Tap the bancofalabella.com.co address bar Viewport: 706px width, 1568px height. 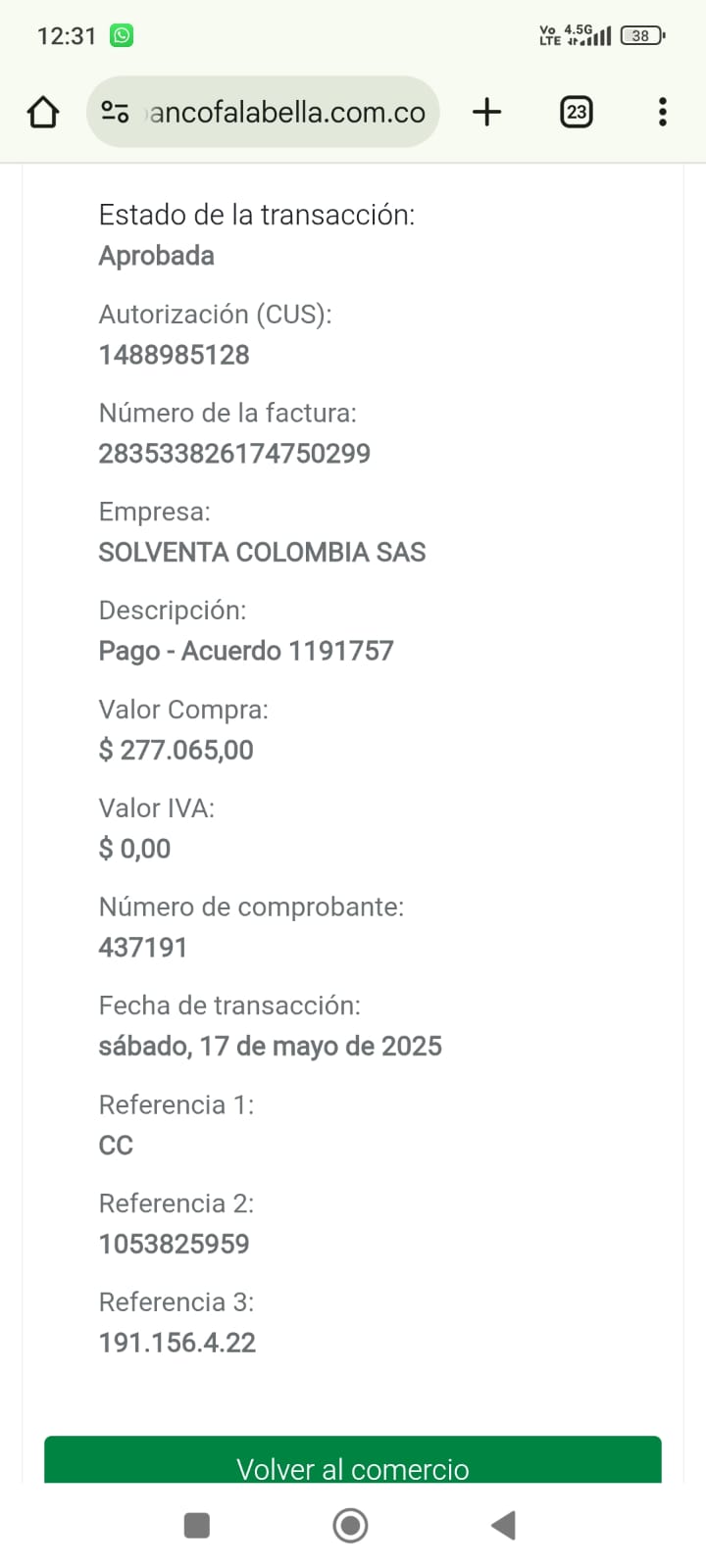pos(284,113)
